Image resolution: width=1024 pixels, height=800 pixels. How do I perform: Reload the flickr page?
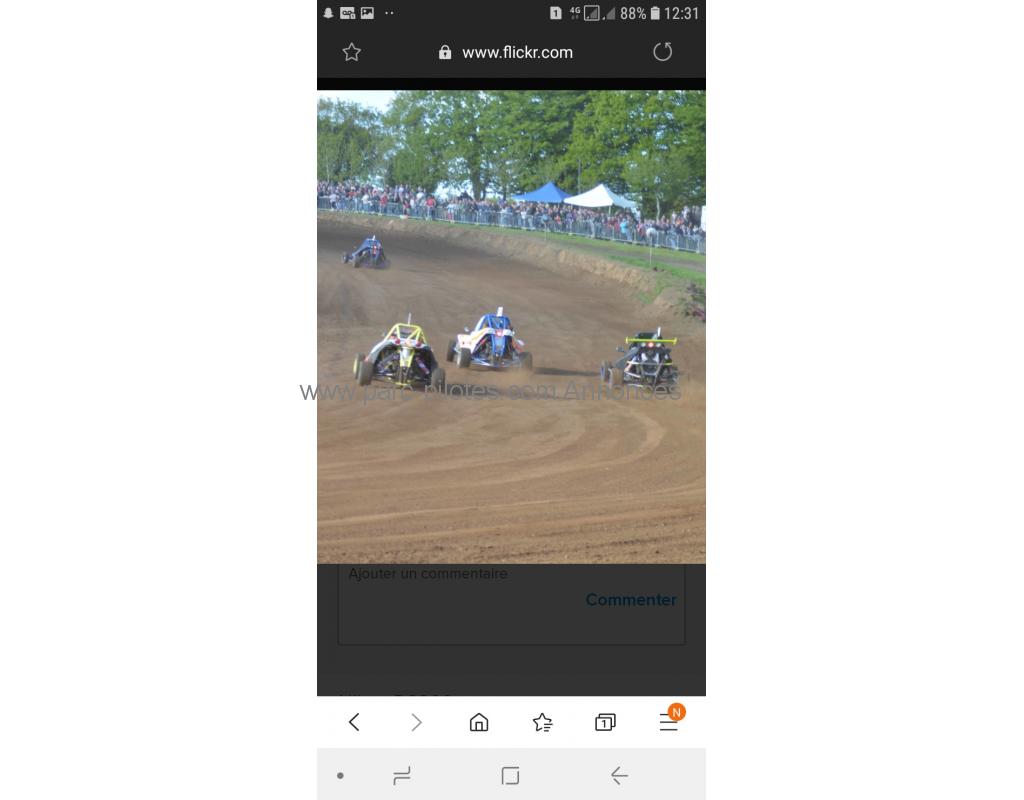(662, 52)
